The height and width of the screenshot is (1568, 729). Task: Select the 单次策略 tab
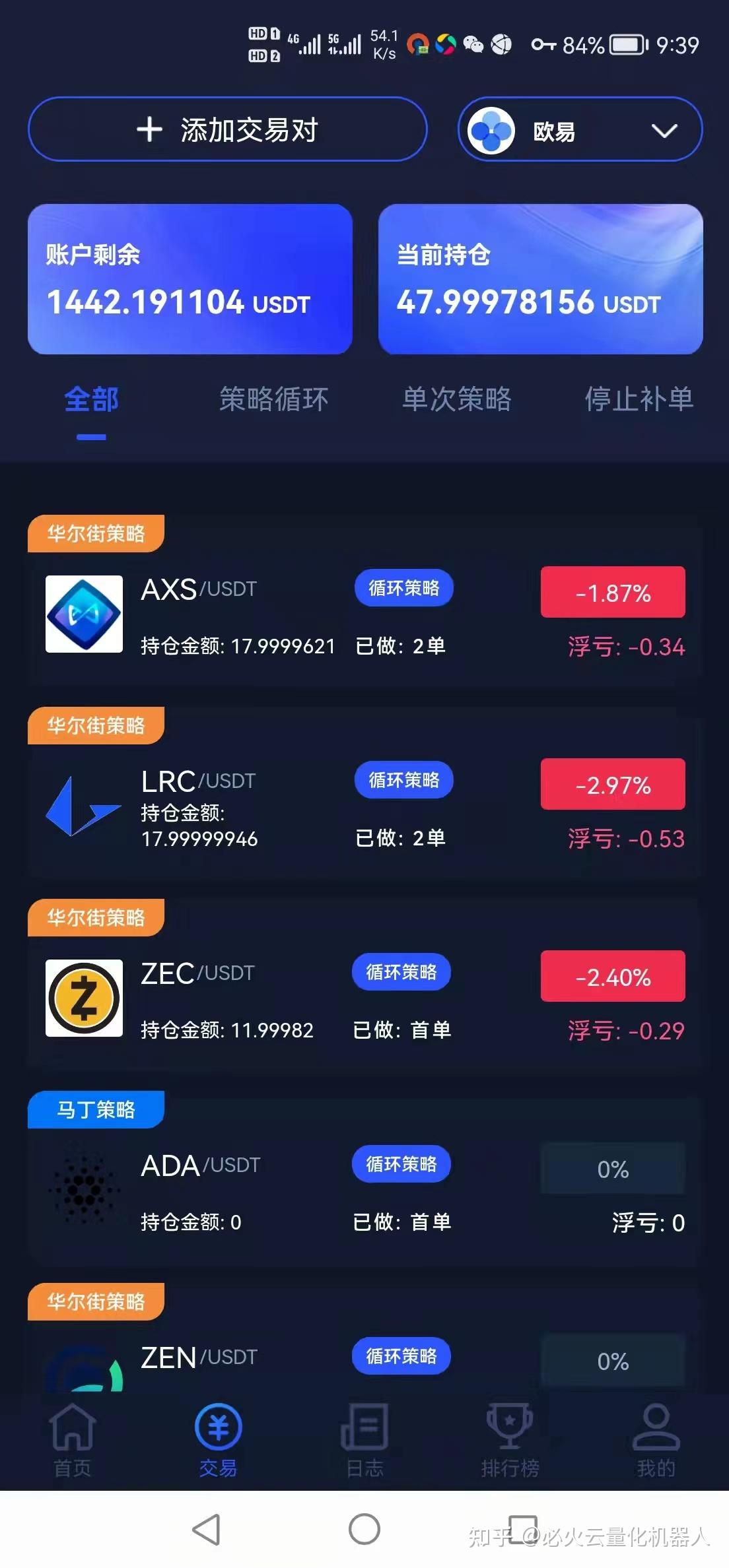456,400
